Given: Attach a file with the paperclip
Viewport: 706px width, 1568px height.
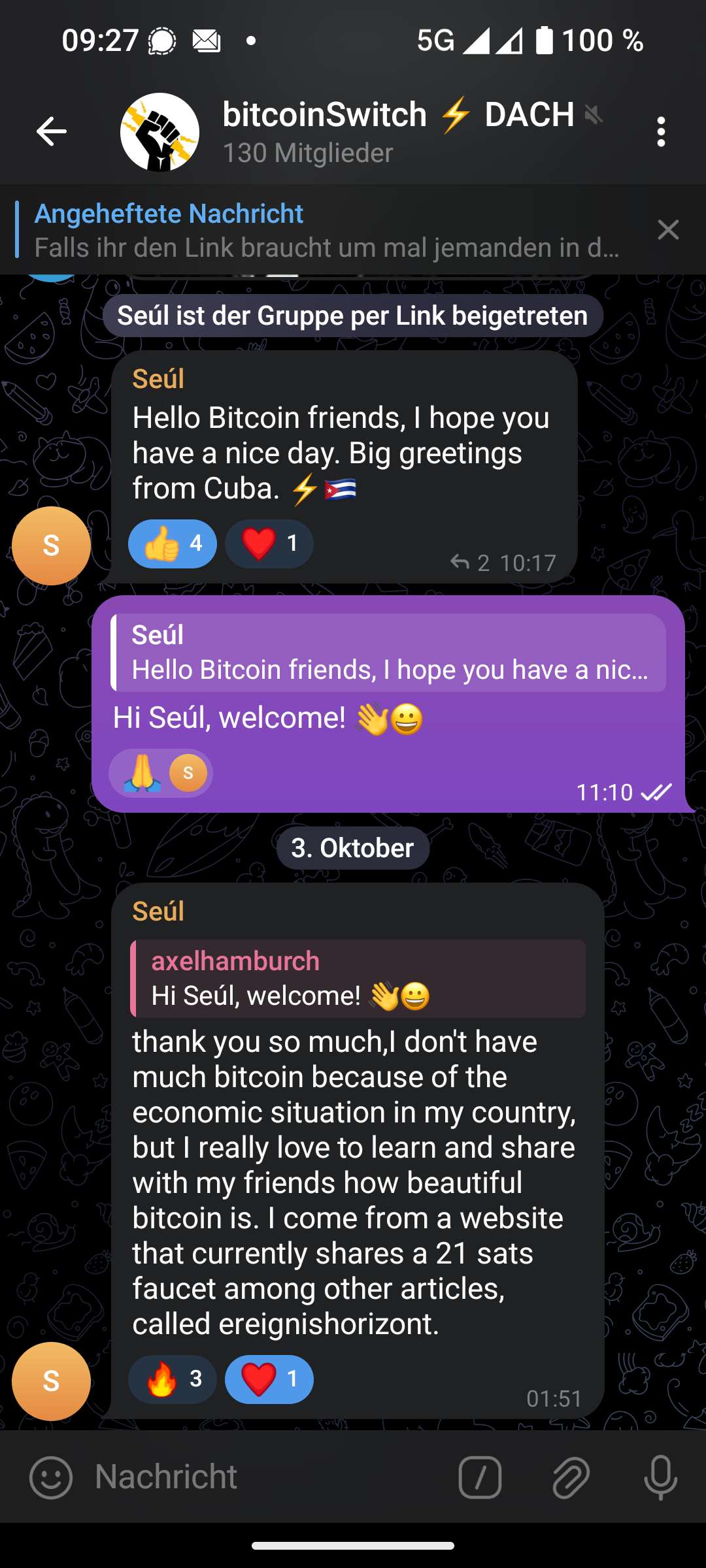Looking at the screenshot, I should (x=571, y=1477).
